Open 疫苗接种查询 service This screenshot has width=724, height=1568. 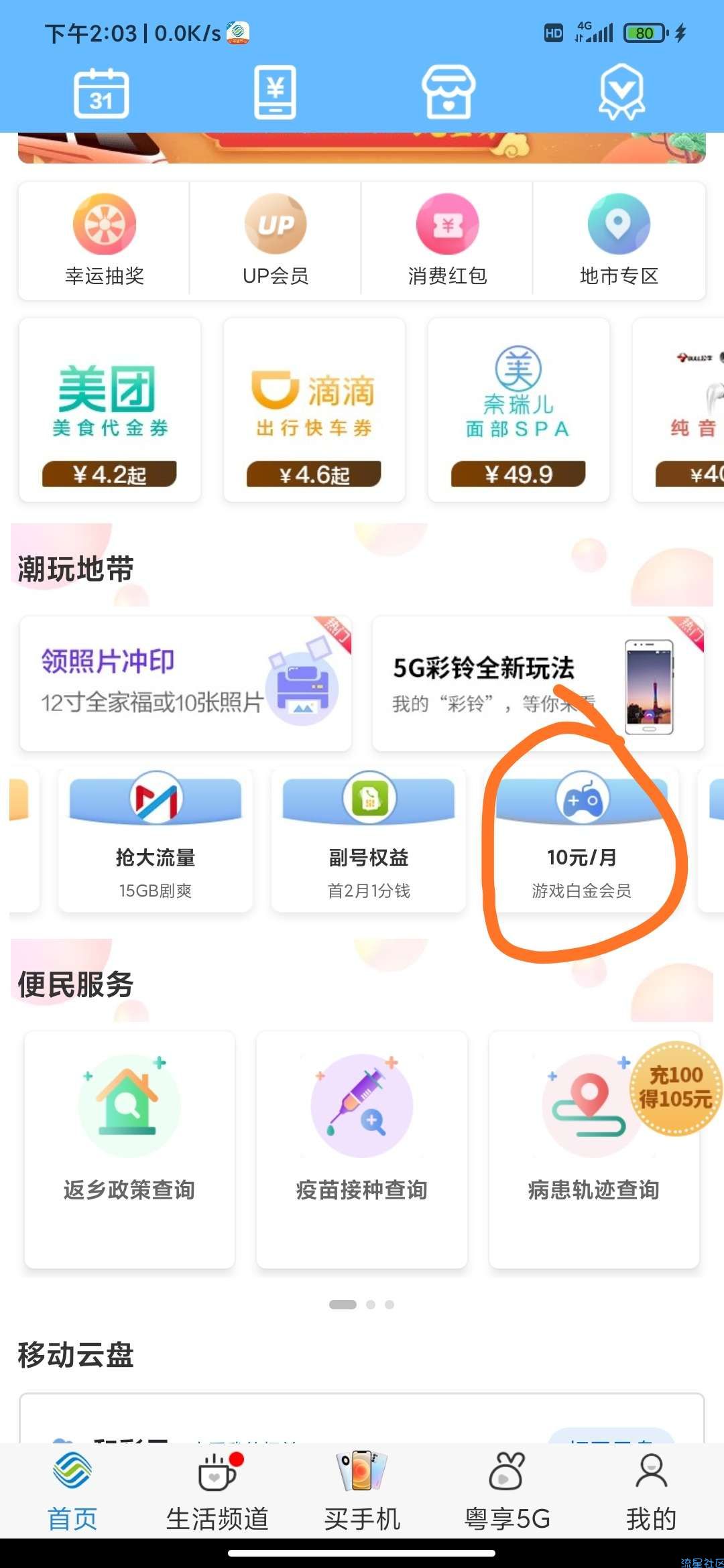click(x=362, y=1149)
